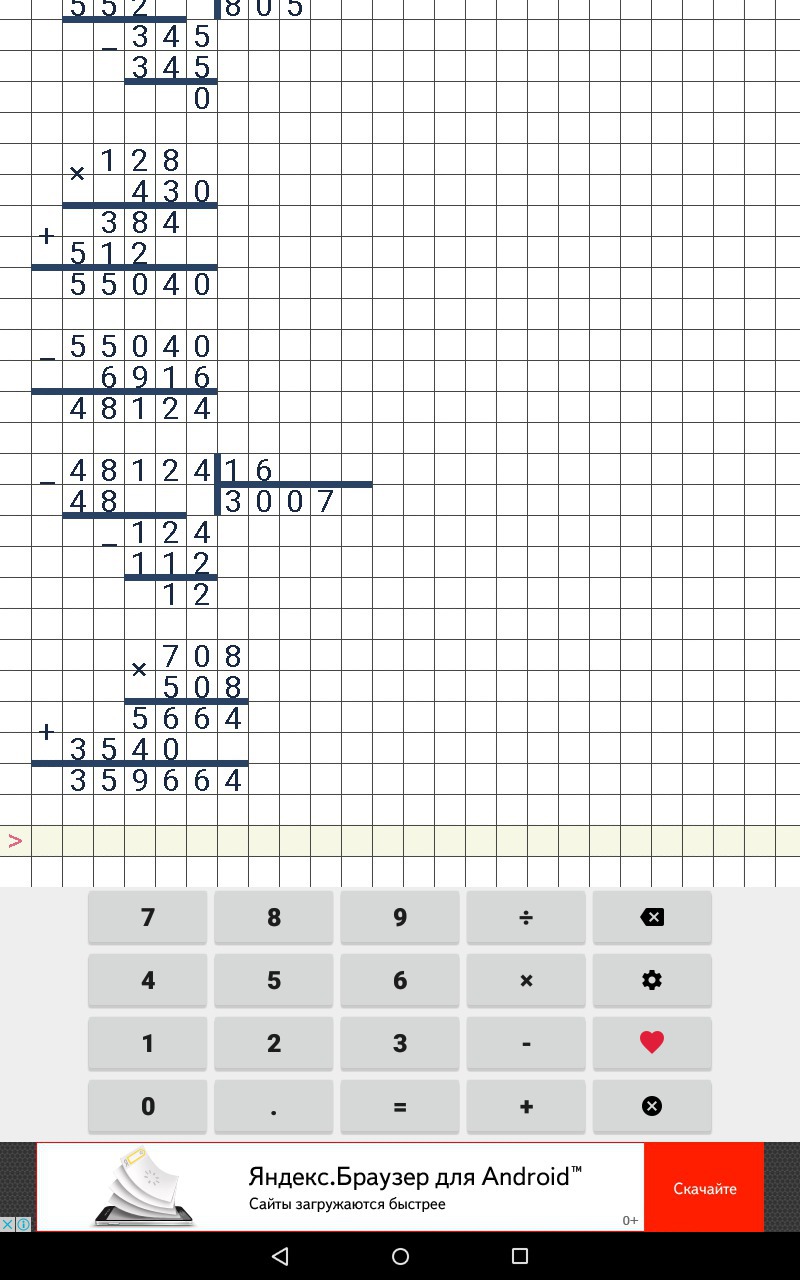Enter the digit 1
Viewport: 800px width, 1280px height.
(148, 1043)
